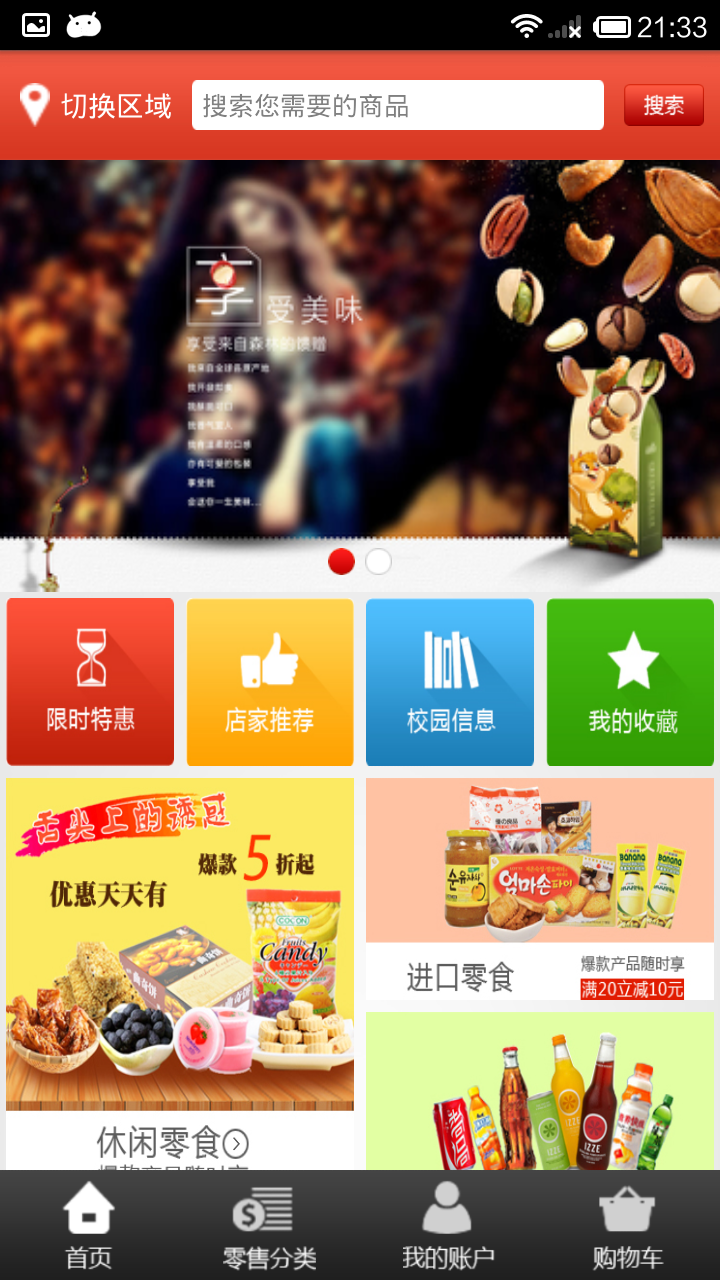Viewport: 720px width, 1280px height.
Task: Open the 进口零食 imported snacks card
Action: click(540, 889)
